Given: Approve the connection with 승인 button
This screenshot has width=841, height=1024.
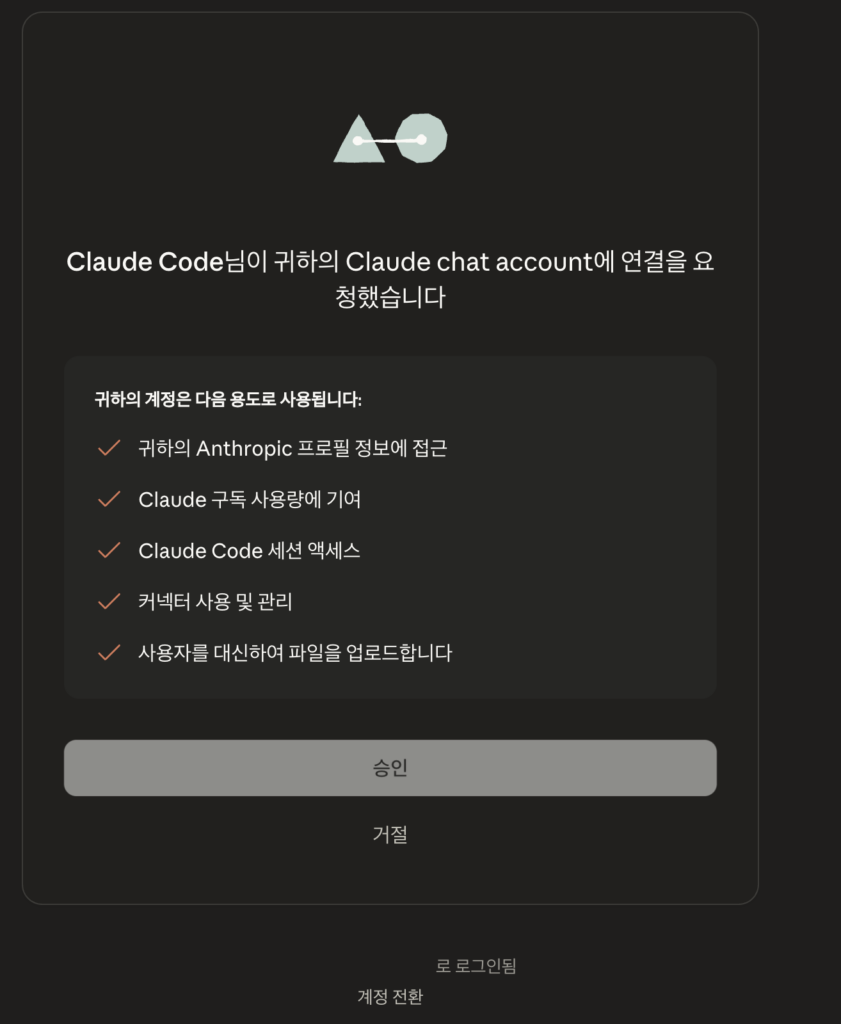Looking at the screenshot, I should coord(390,768).
